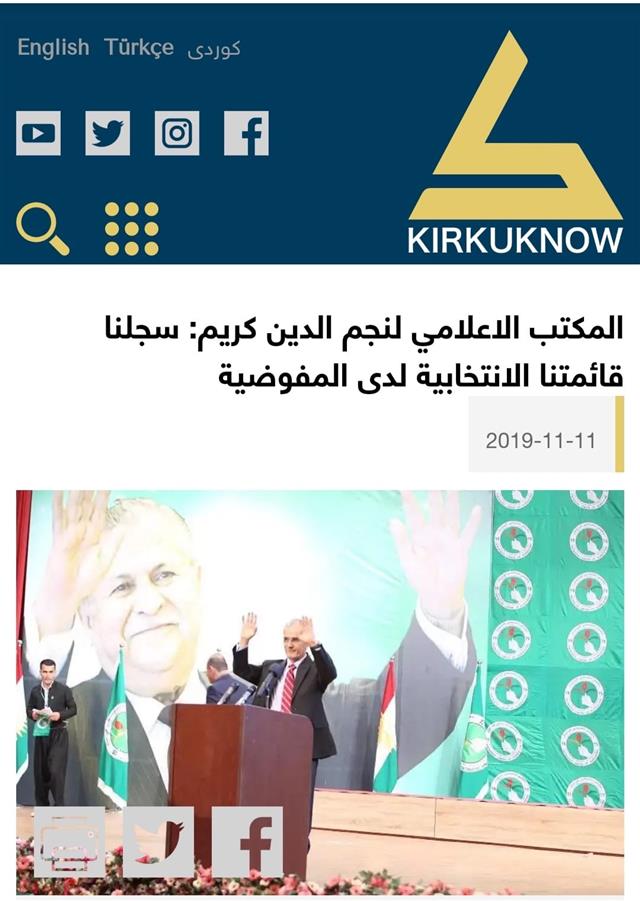Switch the site language to Türkçe
The width and height of the screenshot is (640, 901).
[139, 48]
